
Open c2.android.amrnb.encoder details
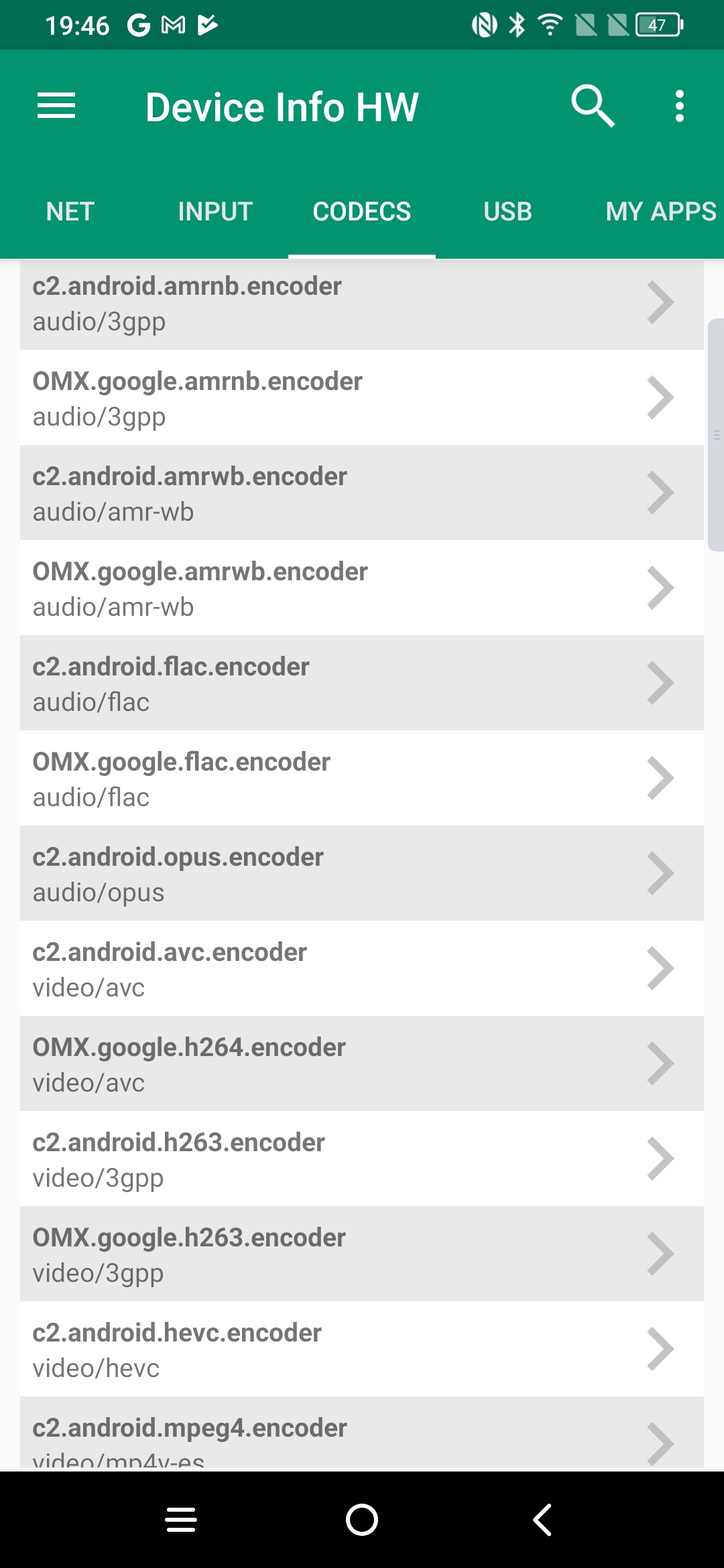[362, 304]
